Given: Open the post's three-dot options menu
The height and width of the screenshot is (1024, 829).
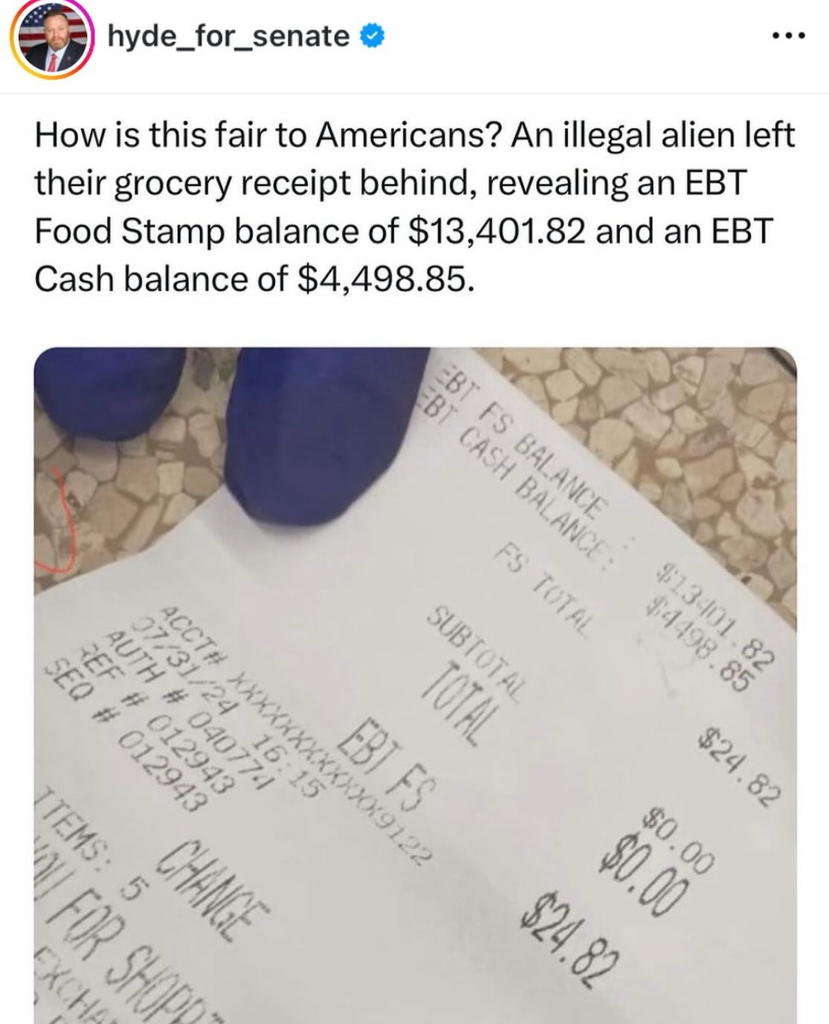Looking at the screenshot, I should coord(789,36).
